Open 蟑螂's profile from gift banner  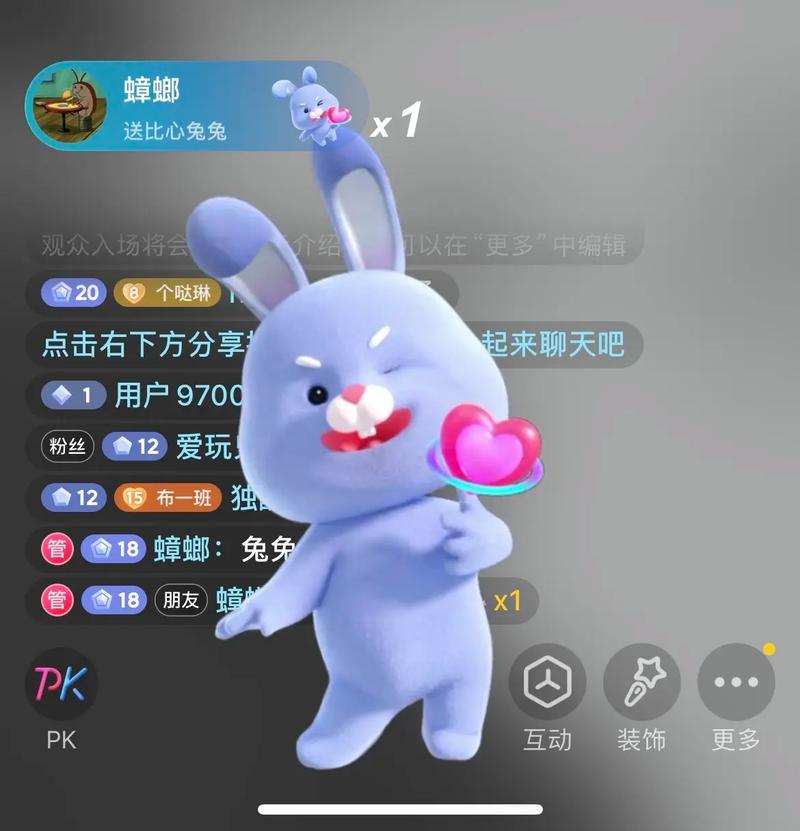(71, 105)
